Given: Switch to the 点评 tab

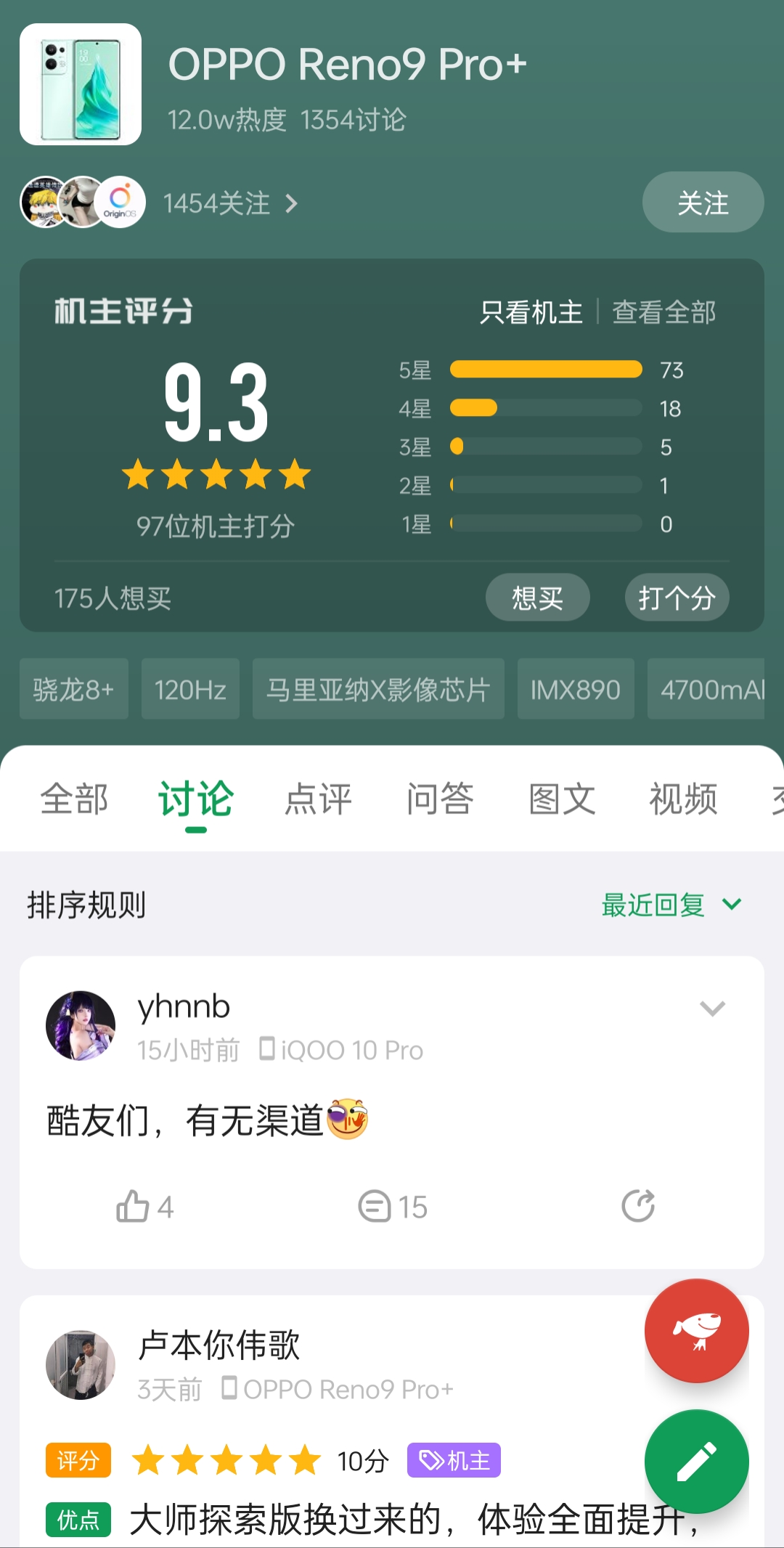Looking at the screenshot, I should click(319, 797).
